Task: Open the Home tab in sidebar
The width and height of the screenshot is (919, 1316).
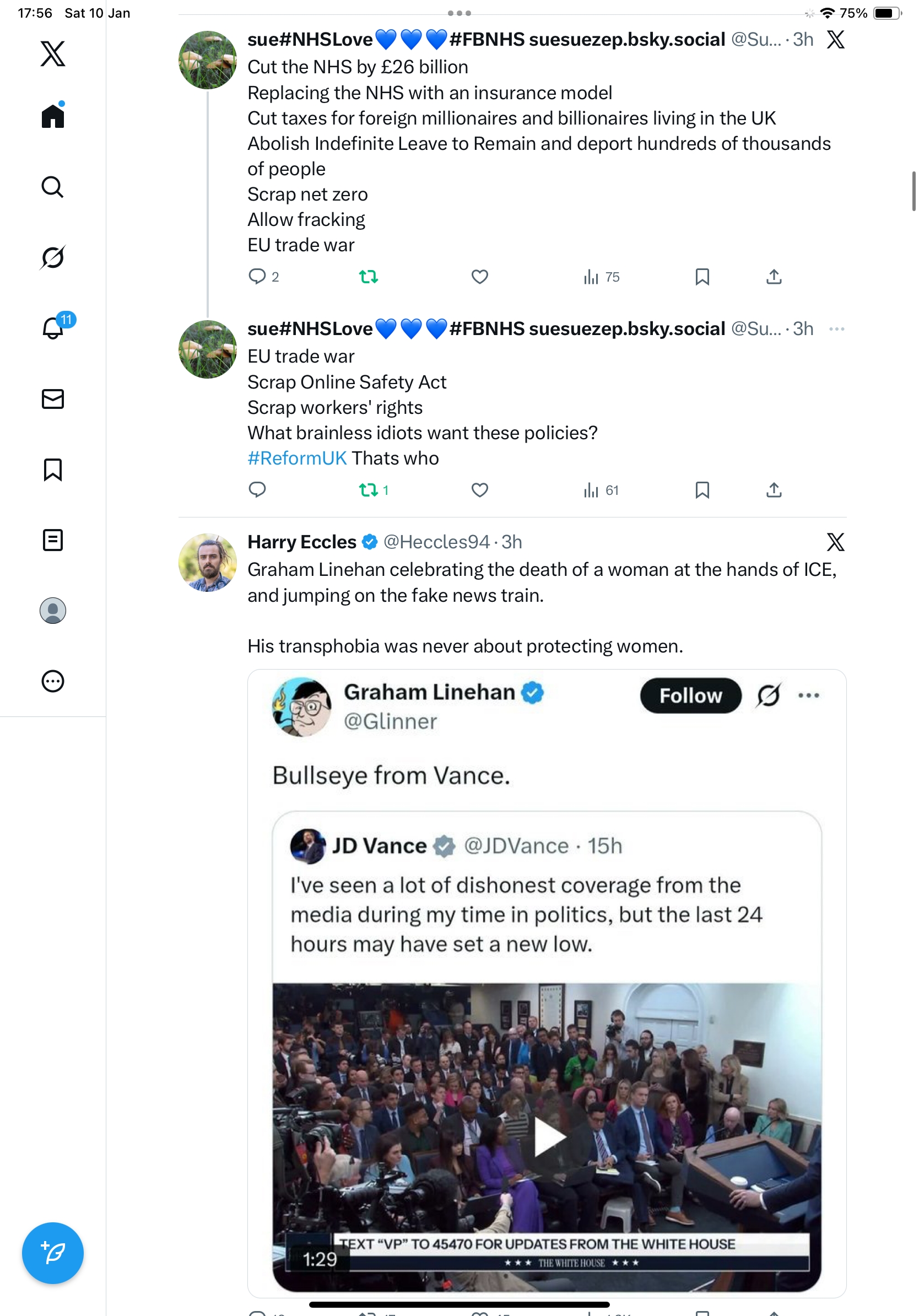Action: point(53,116)
